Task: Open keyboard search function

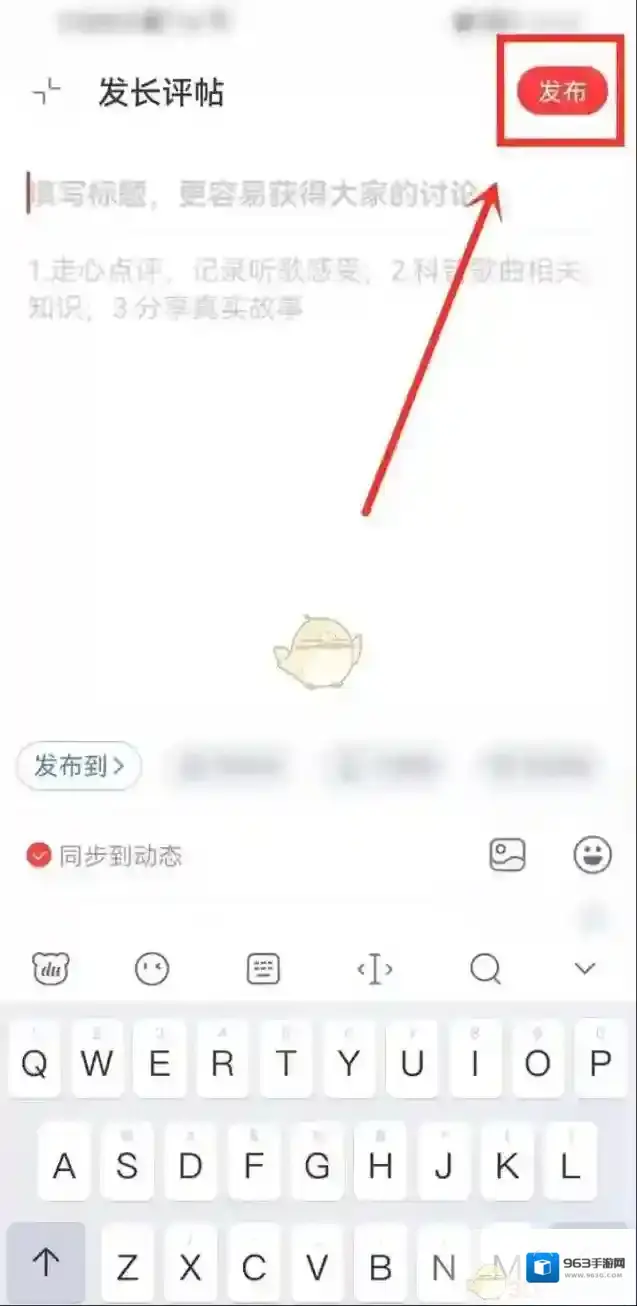Action: click(x=485, y=968)
